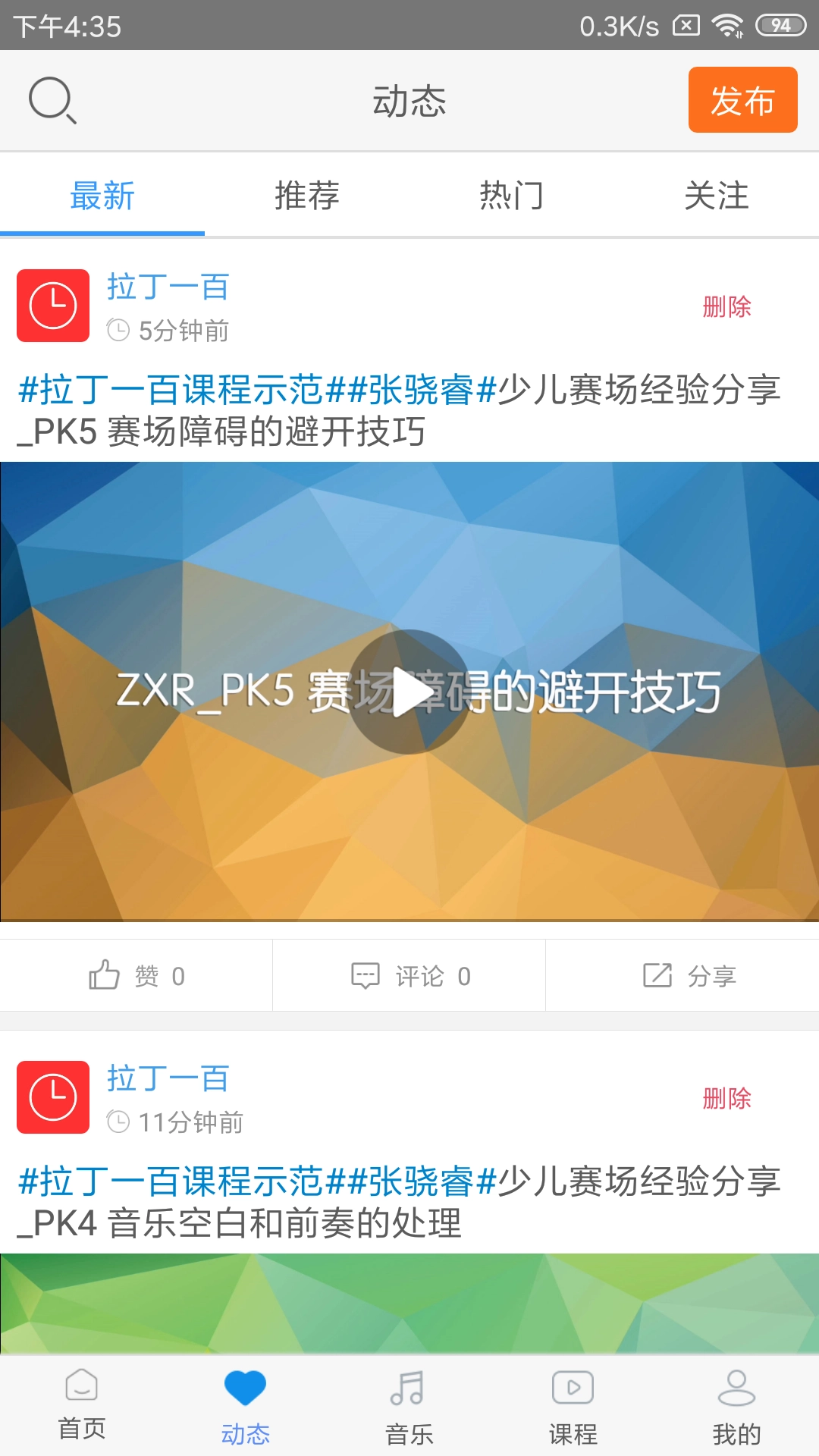The image size is (819, 1456).
Task: Tap the orange 发布 publish button
Action: (x=742, y=100)
